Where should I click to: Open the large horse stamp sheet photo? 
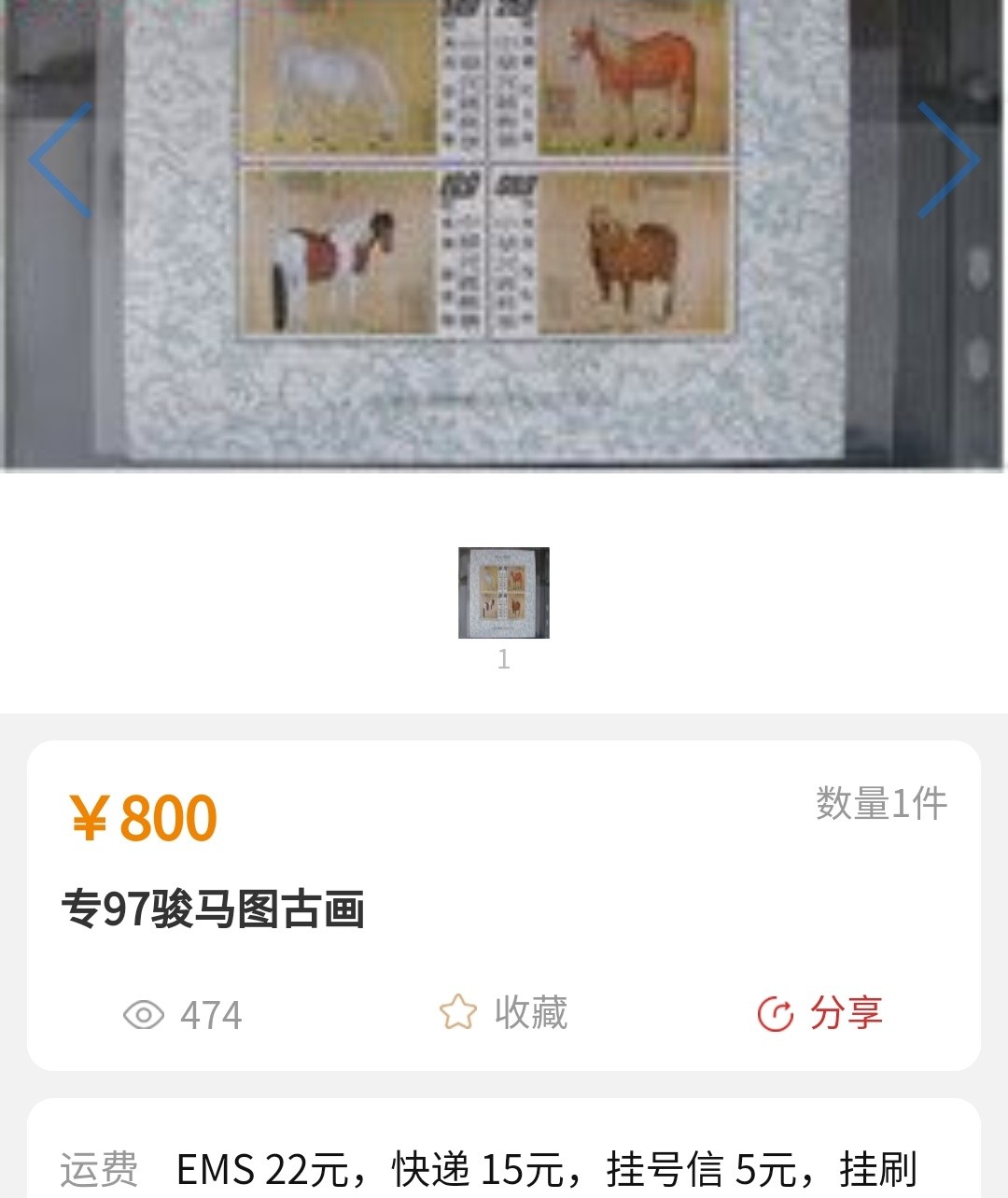(485, 233)
